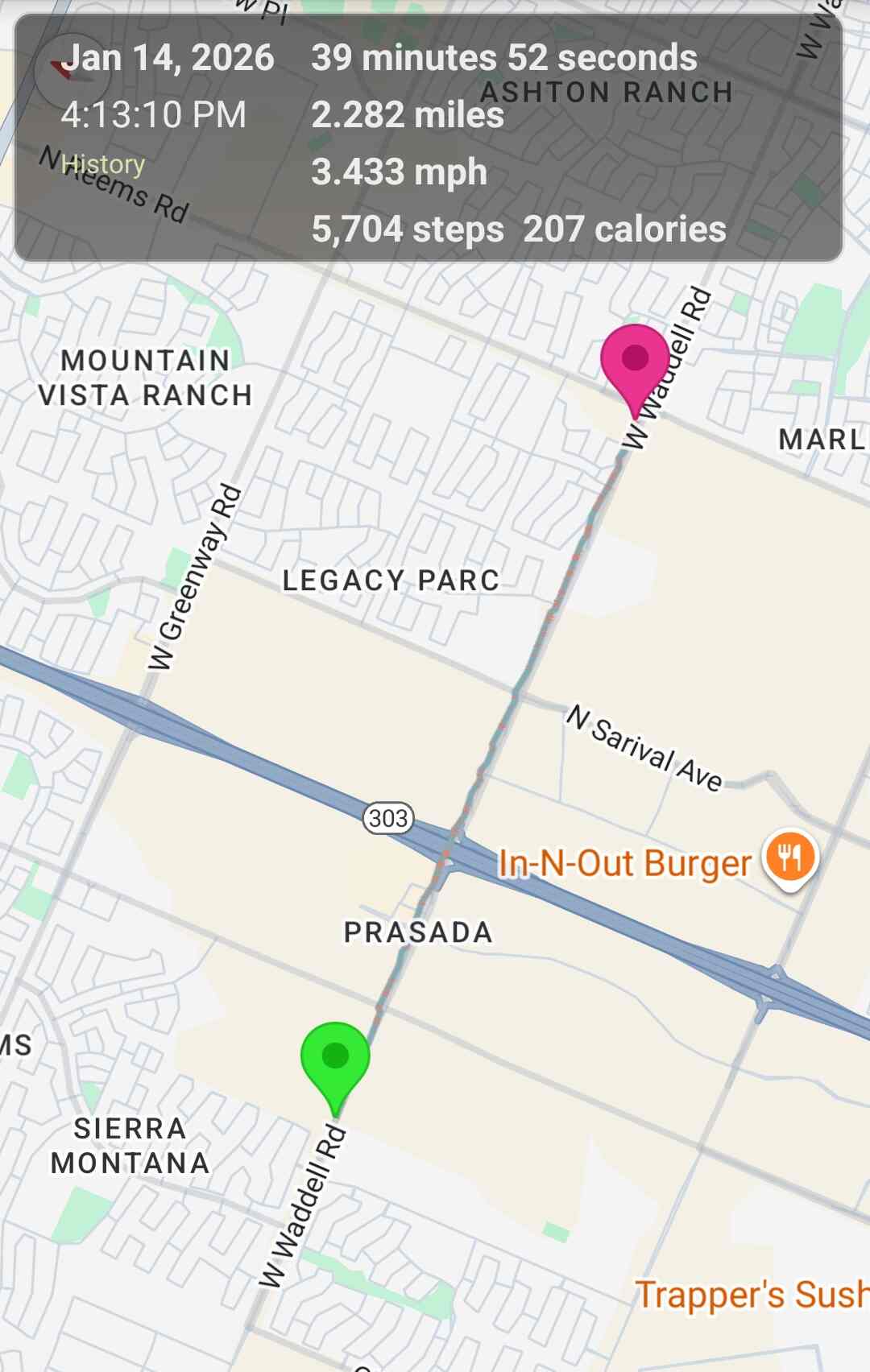Tap the workout duration of 39 minutes 52 seconds
Viewport: 870px width, 1372px height.
(x=503, y=58)
